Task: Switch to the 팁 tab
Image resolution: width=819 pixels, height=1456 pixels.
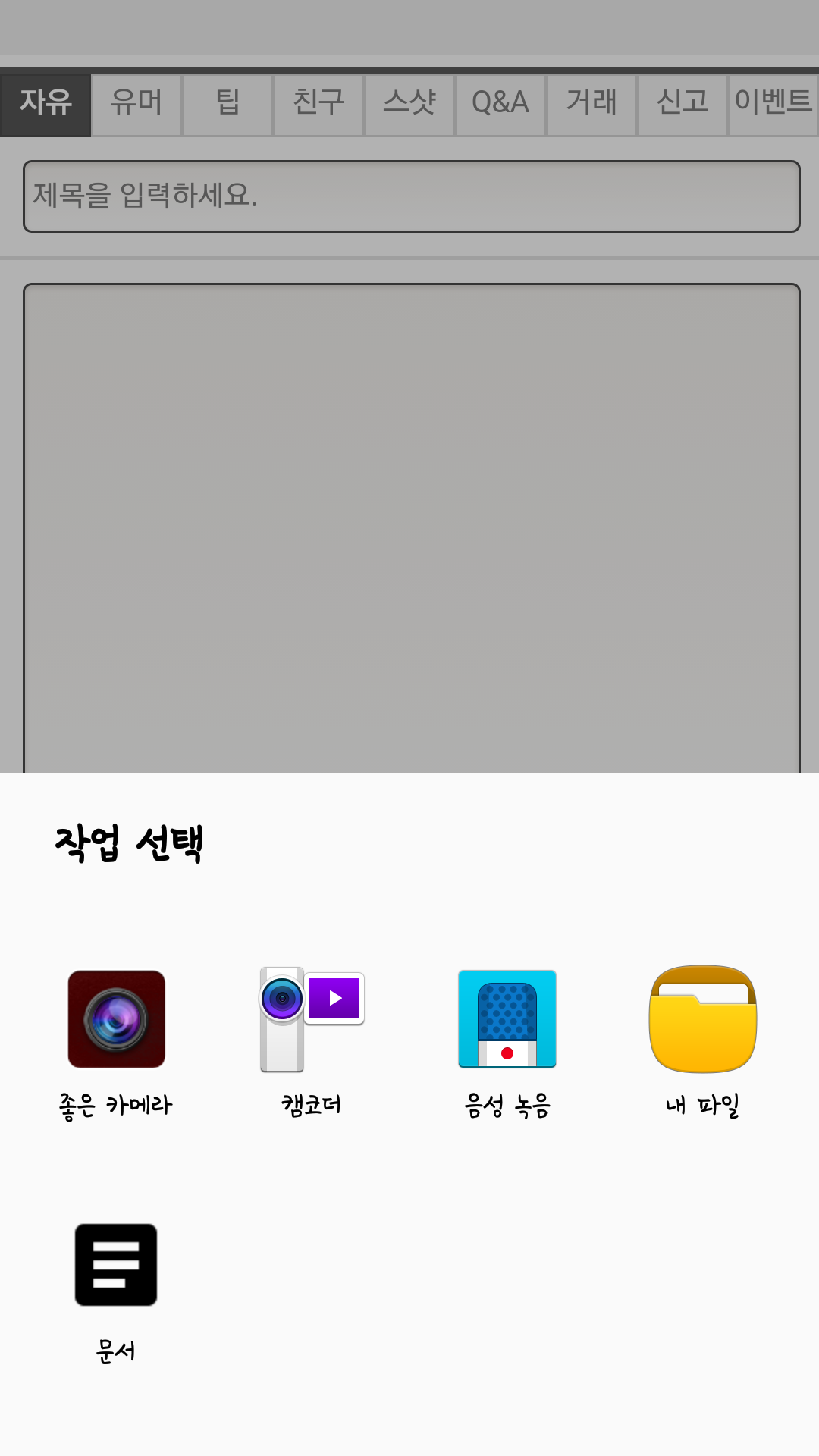Action: (x=227, y=102)
